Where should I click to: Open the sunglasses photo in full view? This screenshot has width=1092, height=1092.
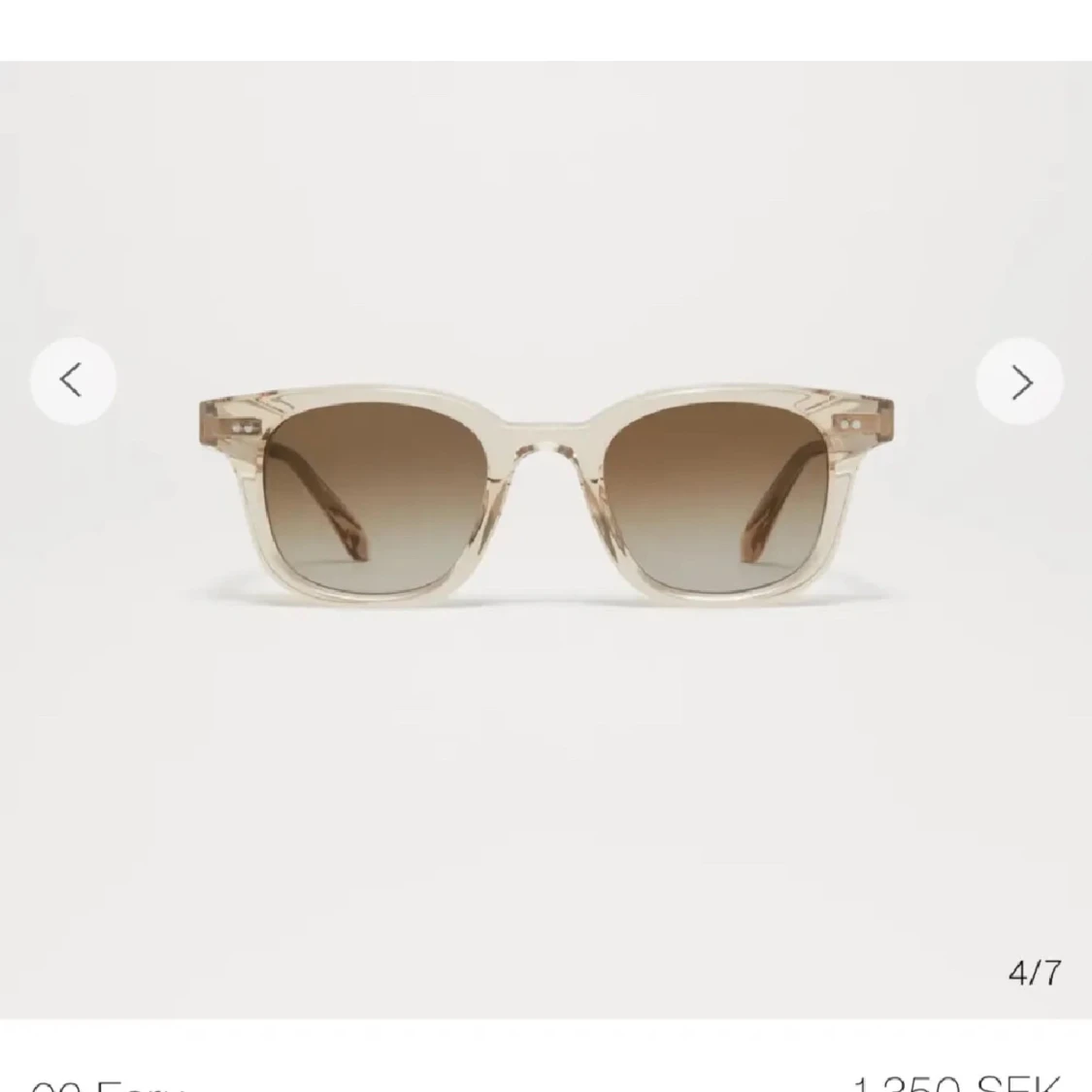546,495
